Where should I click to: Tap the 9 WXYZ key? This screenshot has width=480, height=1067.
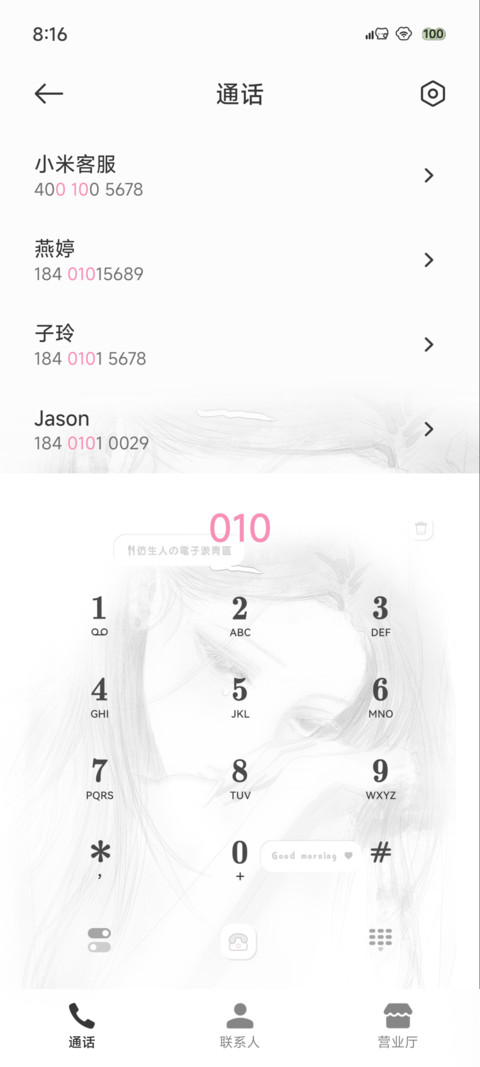pyautogui.click(x=381, y=779)
